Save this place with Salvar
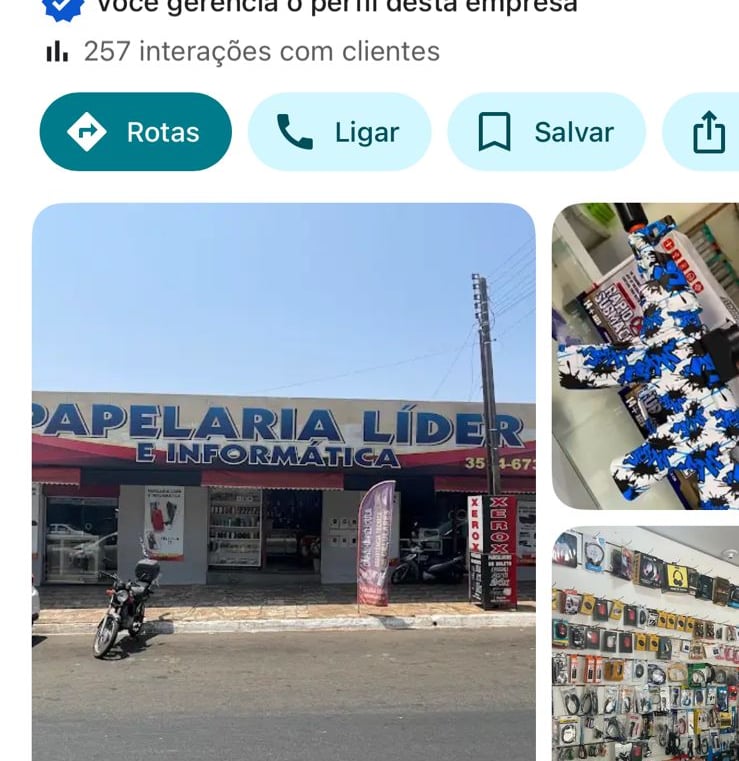 point(546,132)
